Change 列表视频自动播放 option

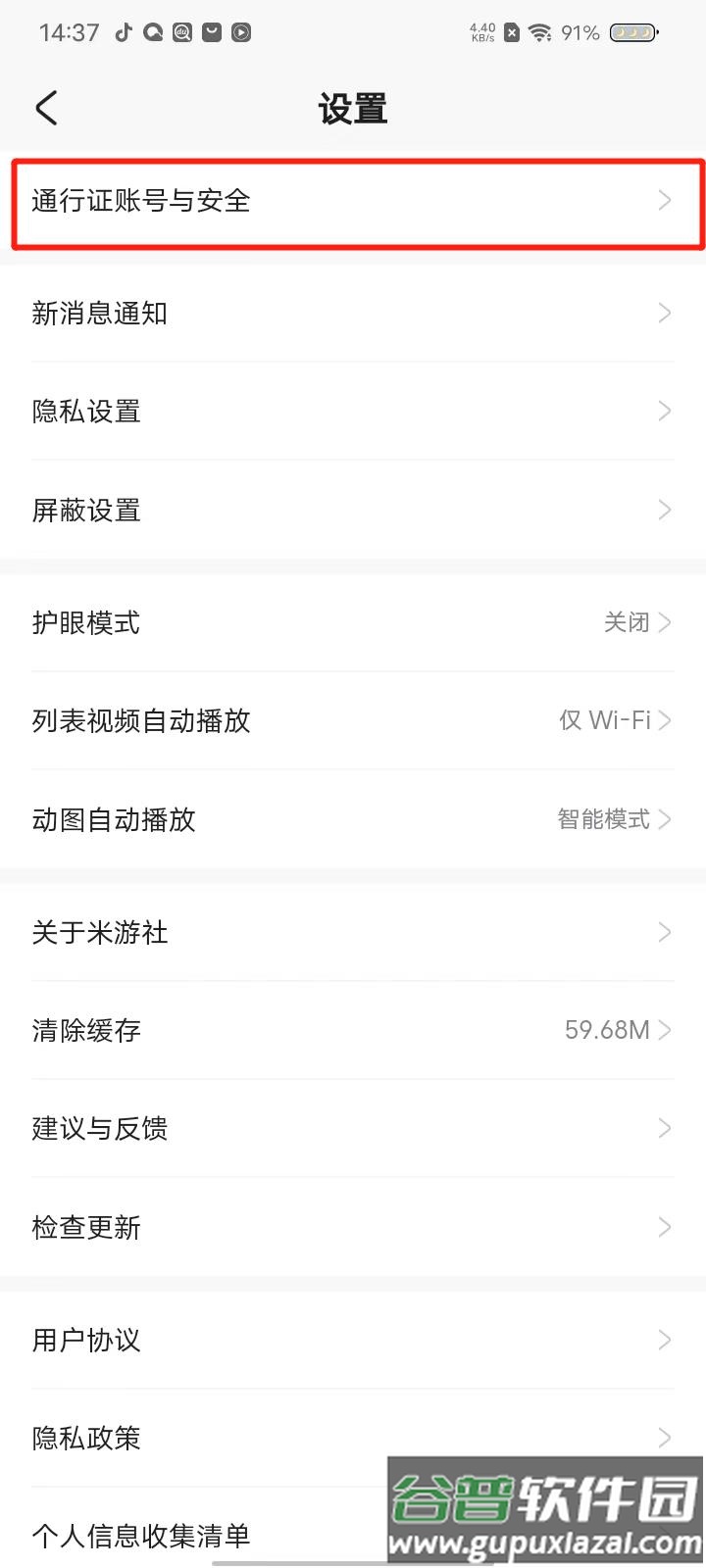[x=353, y=721]
